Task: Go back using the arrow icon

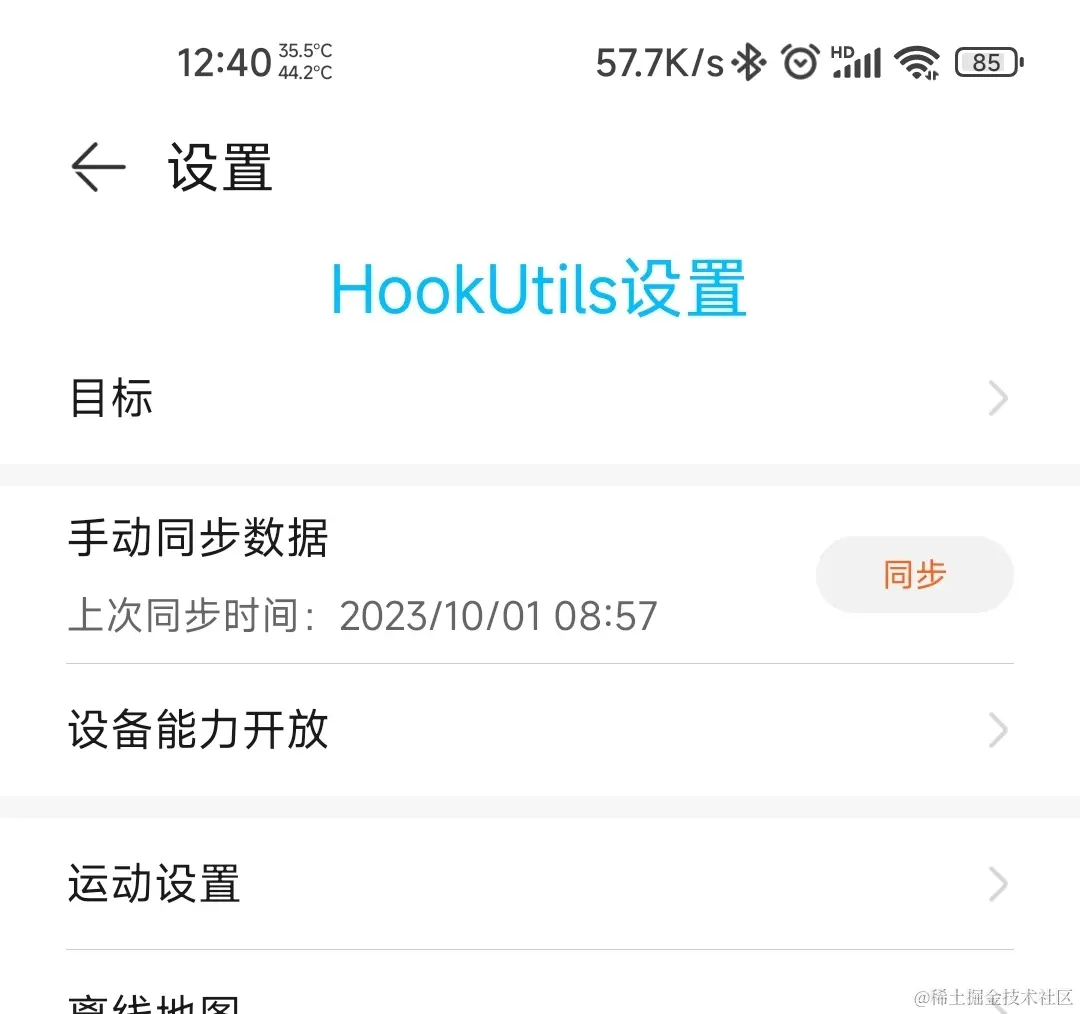Action: (98, 167)
